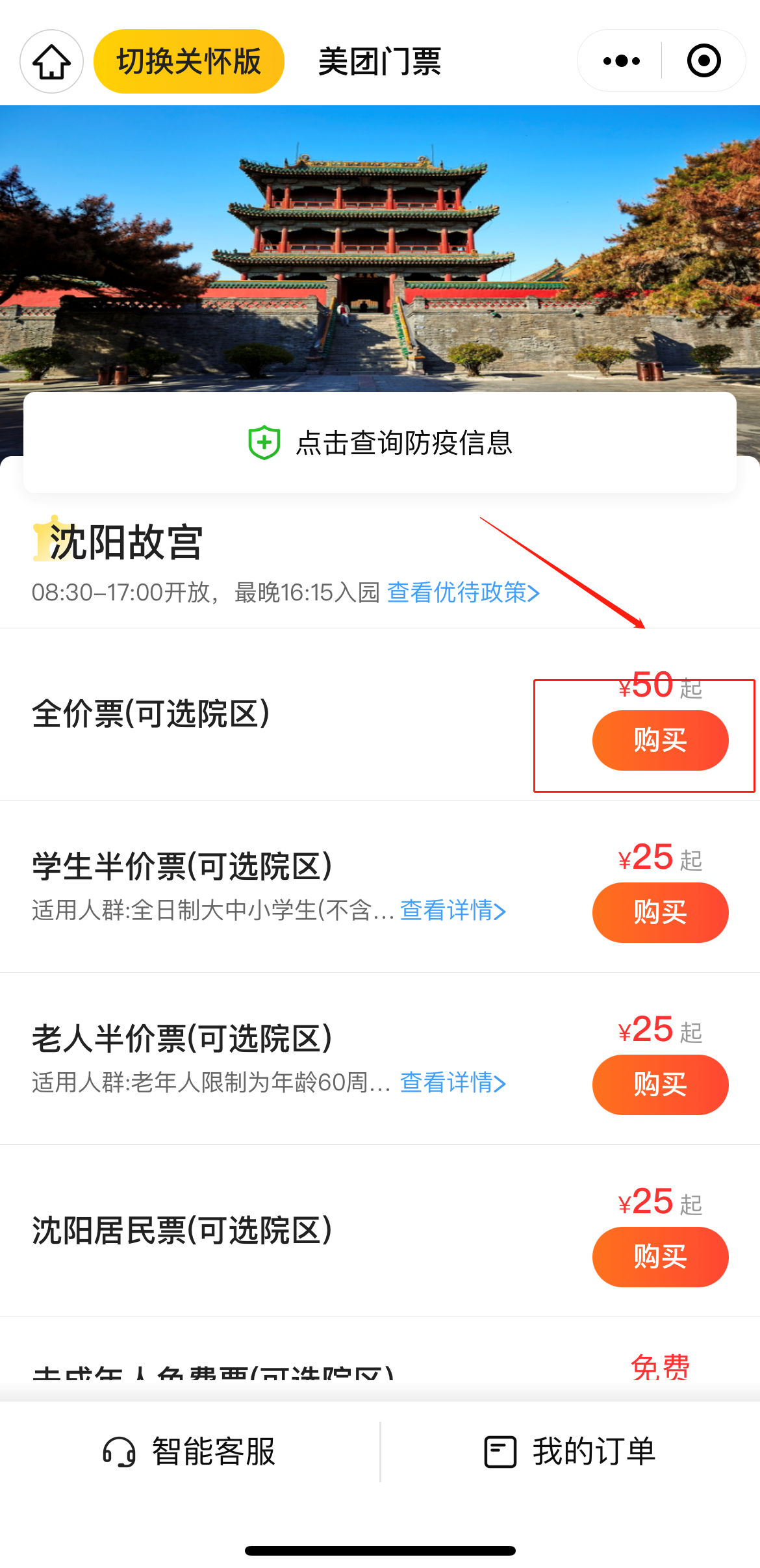Open 我的订单 my orders
Viewport: 760px width, 1568px height.
[570, 1452]
